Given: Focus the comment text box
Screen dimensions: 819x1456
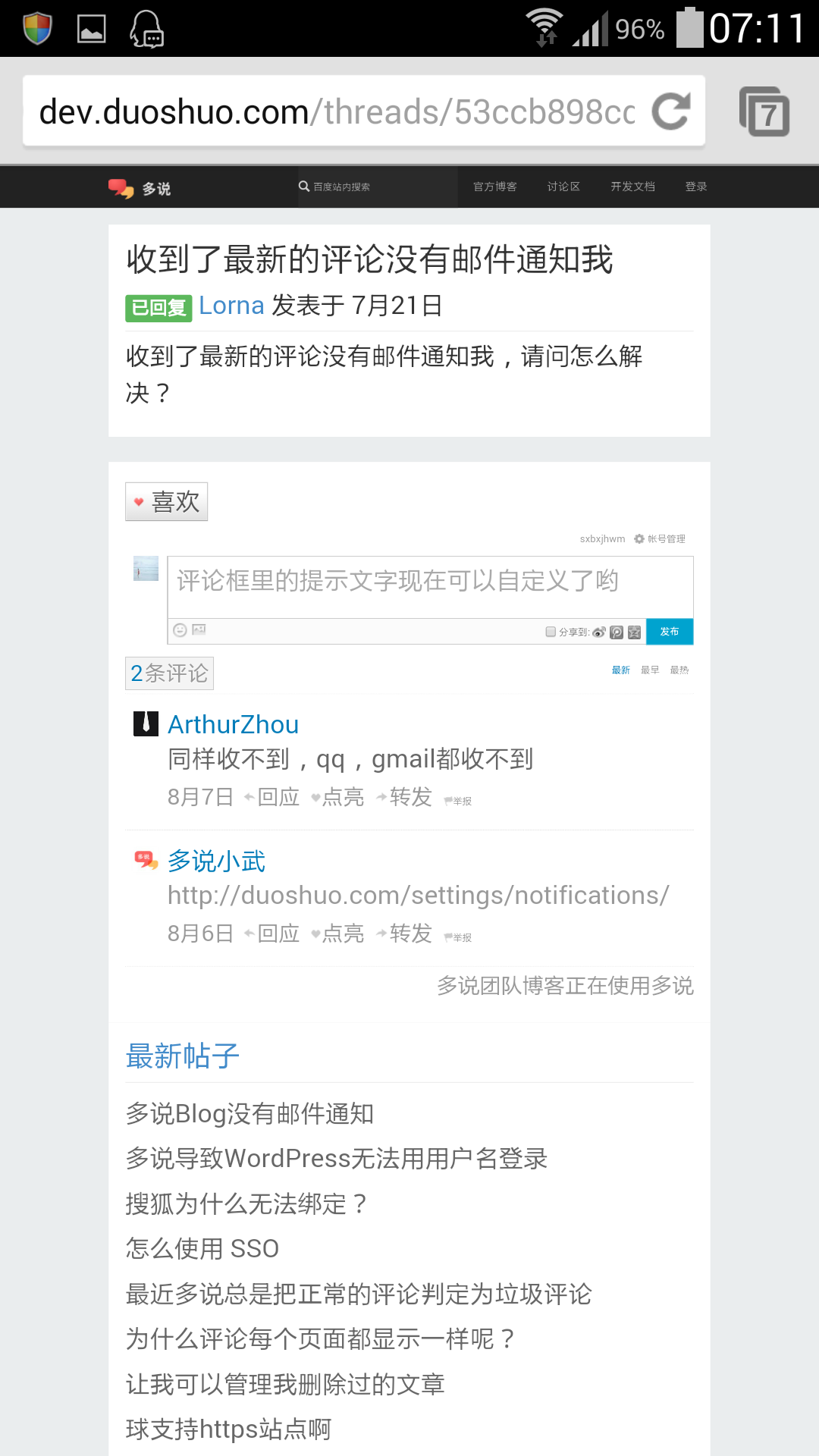Looking at the screenshot, I should (430, 586).
